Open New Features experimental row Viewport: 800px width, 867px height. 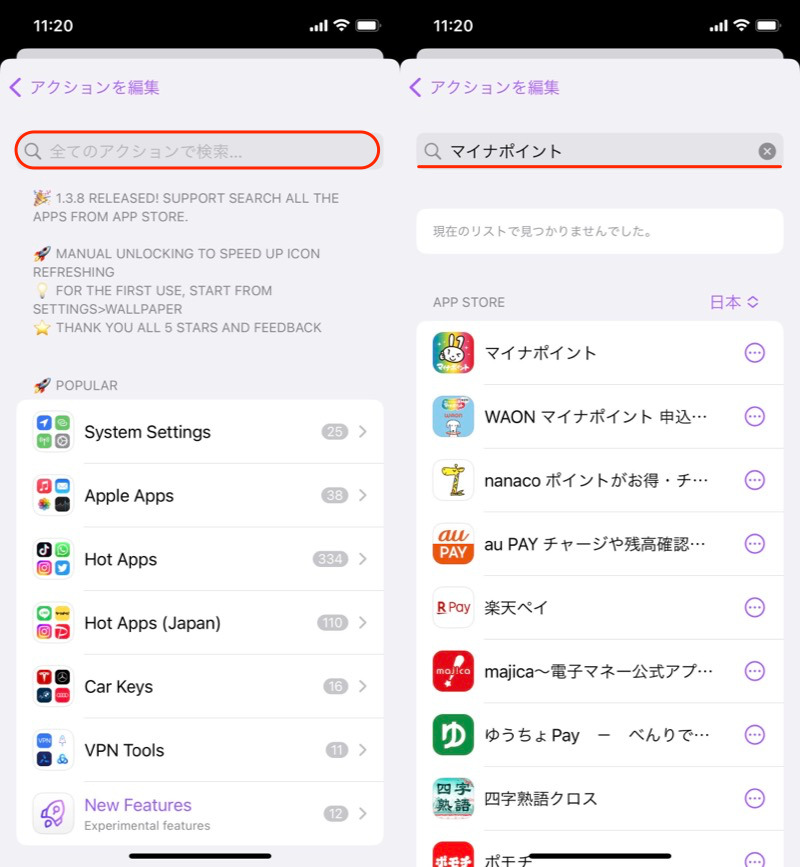(200, 814)
